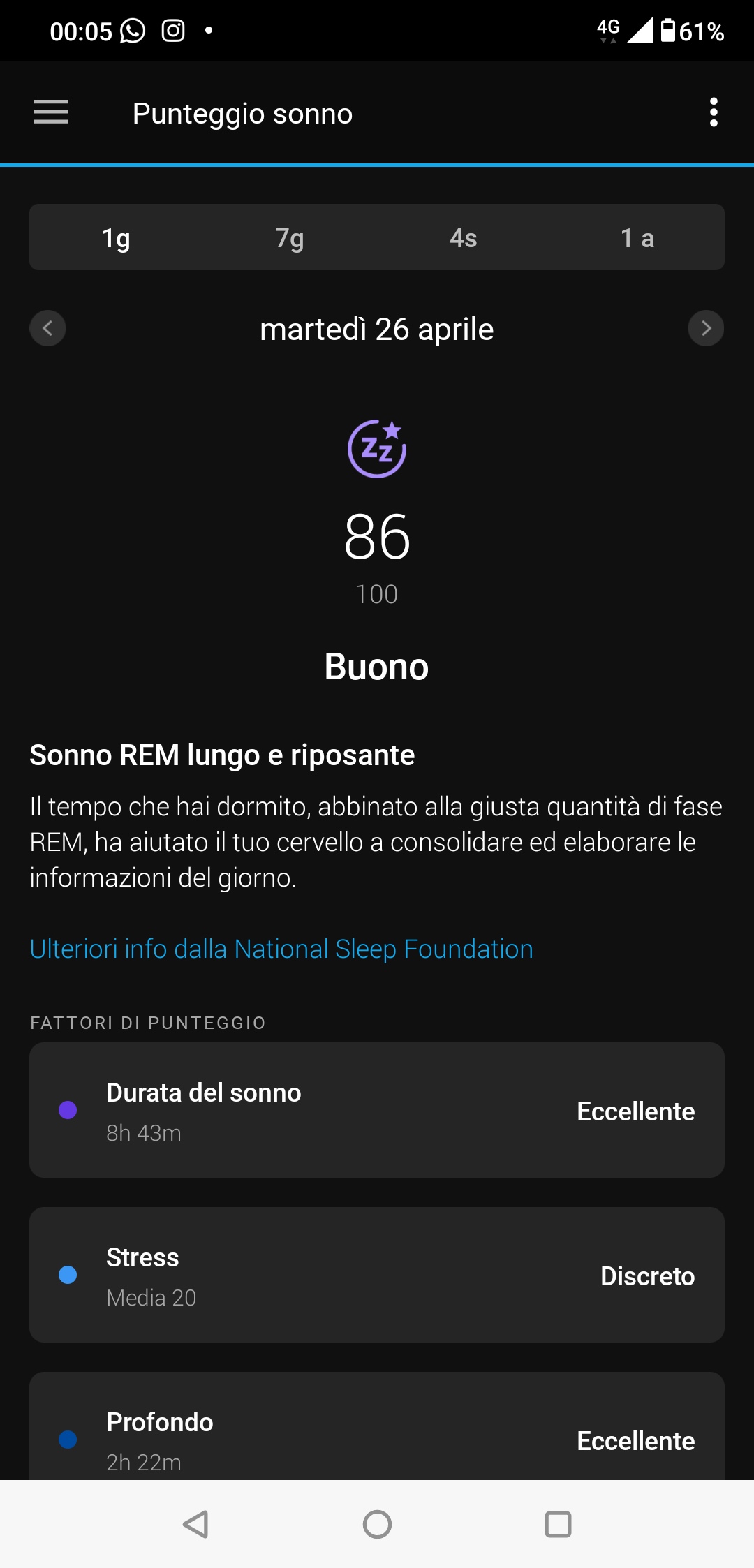Switch to the 7g period tab
This screenshot has width=754, height=1568.
coord(289,238)
